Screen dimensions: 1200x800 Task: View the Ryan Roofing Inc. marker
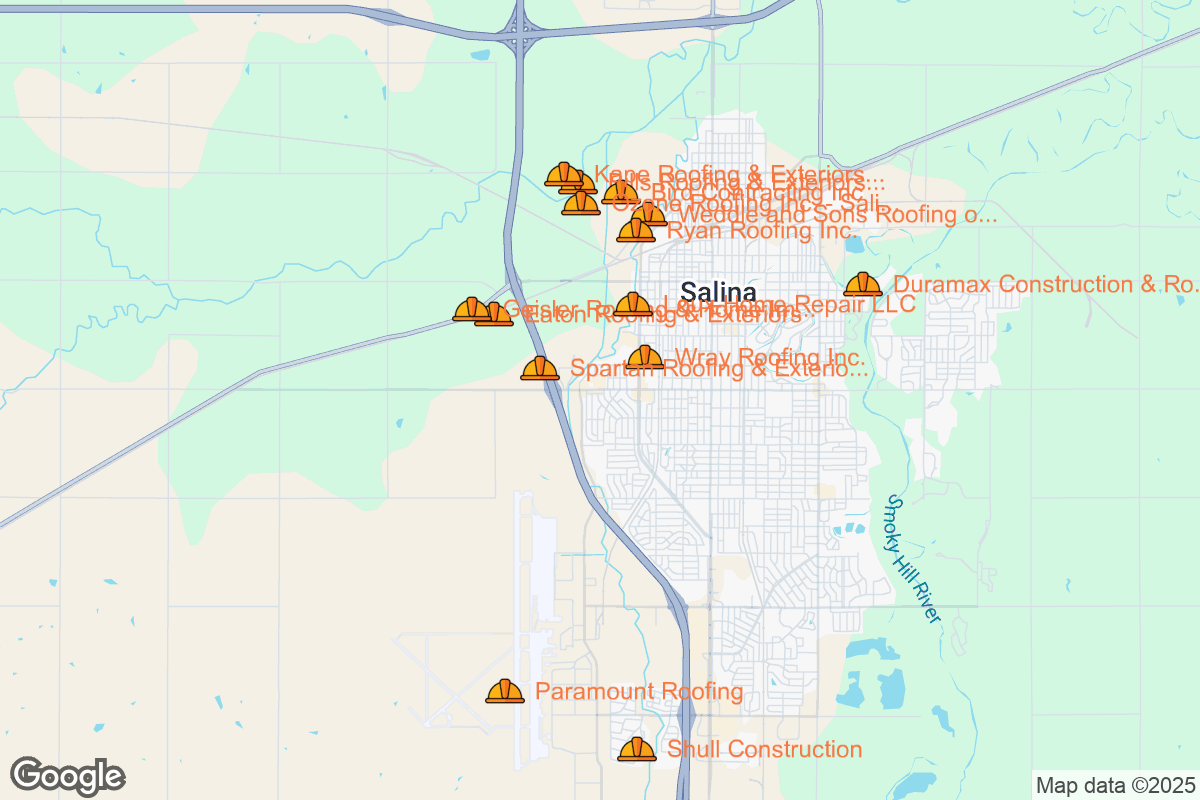tap(636, 231)
